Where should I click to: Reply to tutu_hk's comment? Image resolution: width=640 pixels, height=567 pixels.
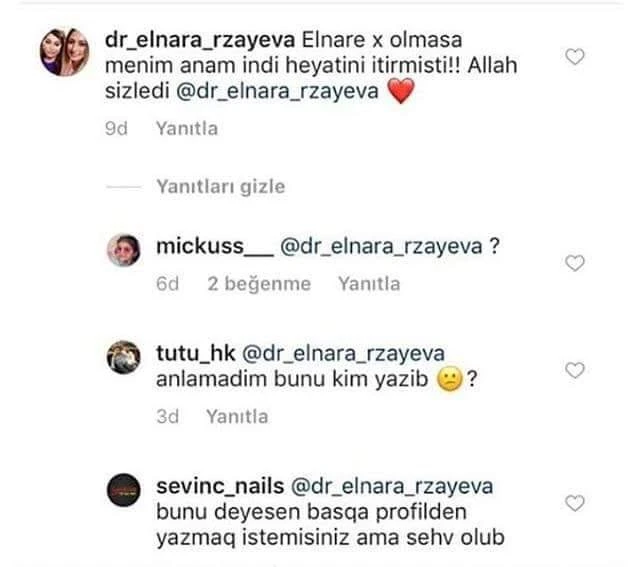(236, 416)
